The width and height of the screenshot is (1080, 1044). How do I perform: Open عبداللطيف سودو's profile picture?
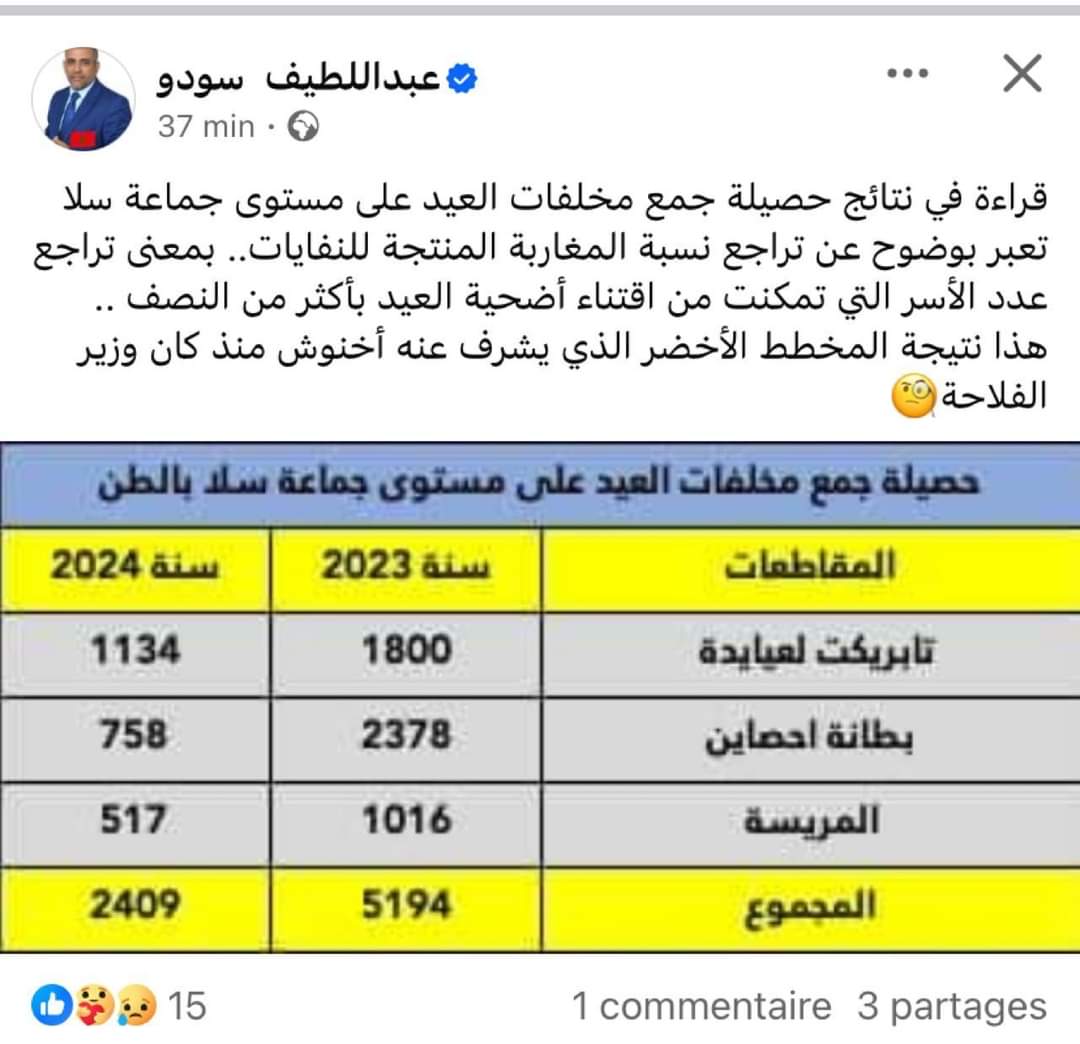(83, 100)
